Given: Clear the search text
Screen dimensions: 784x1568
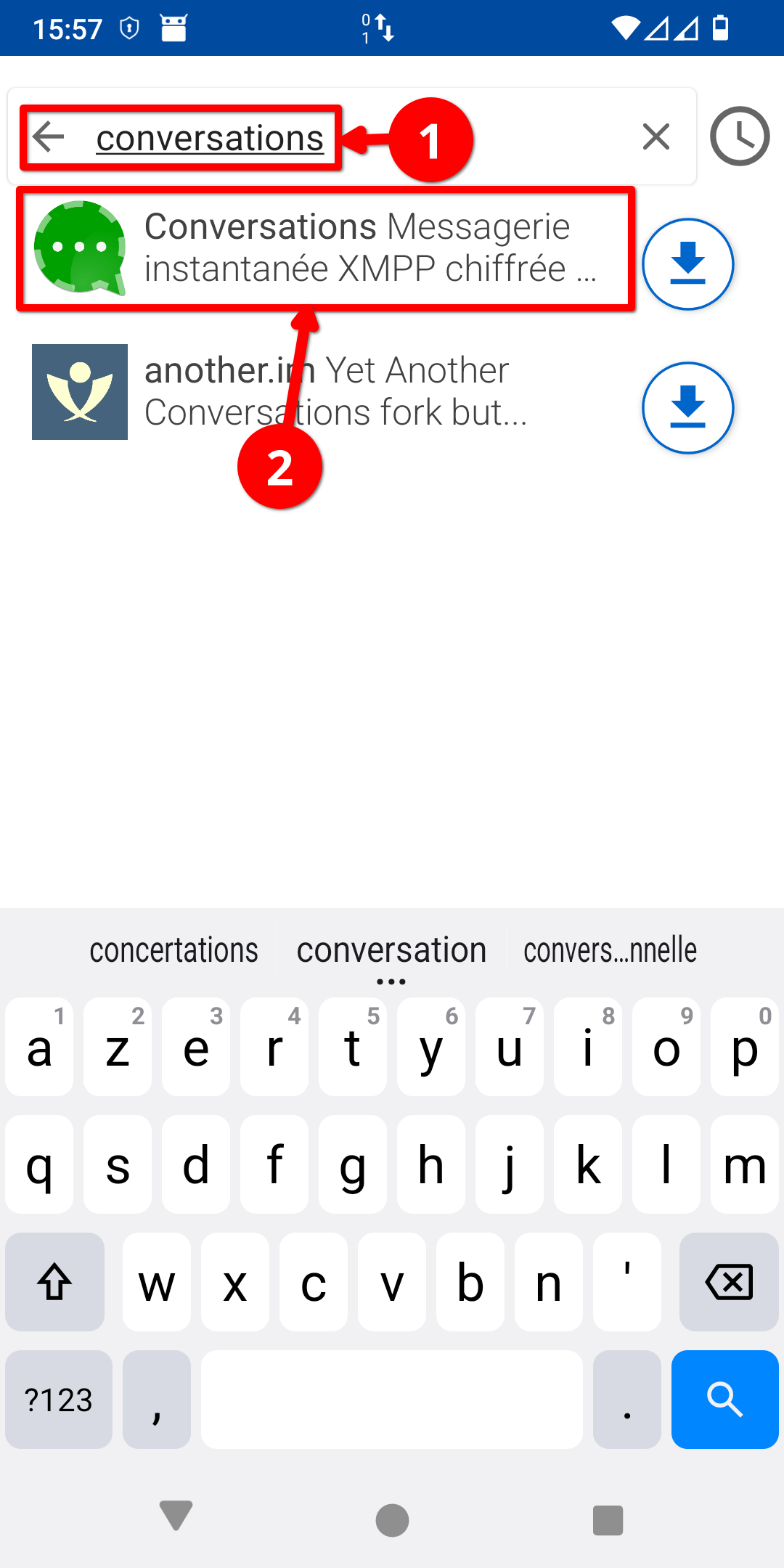Looking at the screenshot, I should click(x=656, y=136).
